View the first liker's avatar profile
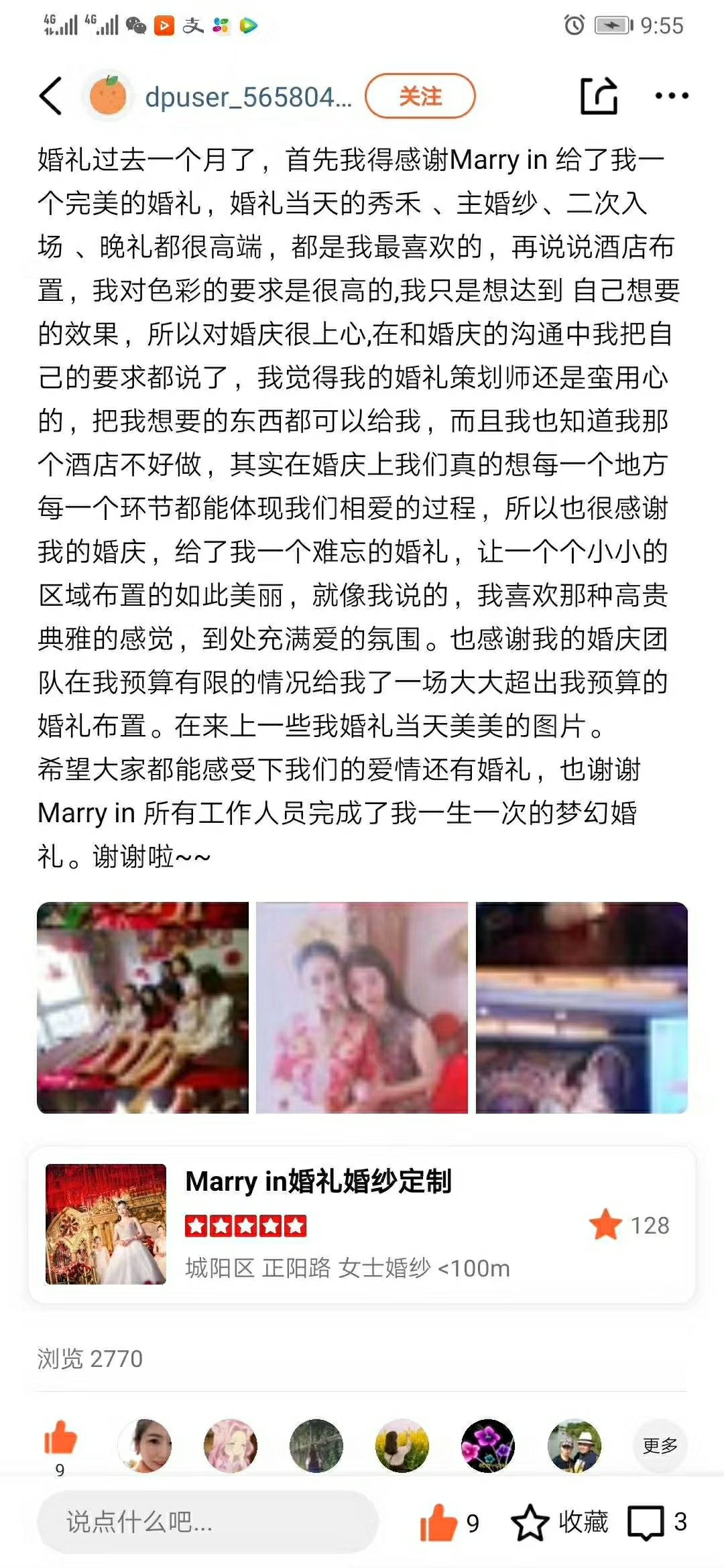Screen dimensions: 724x1568 click(145, 1445)
